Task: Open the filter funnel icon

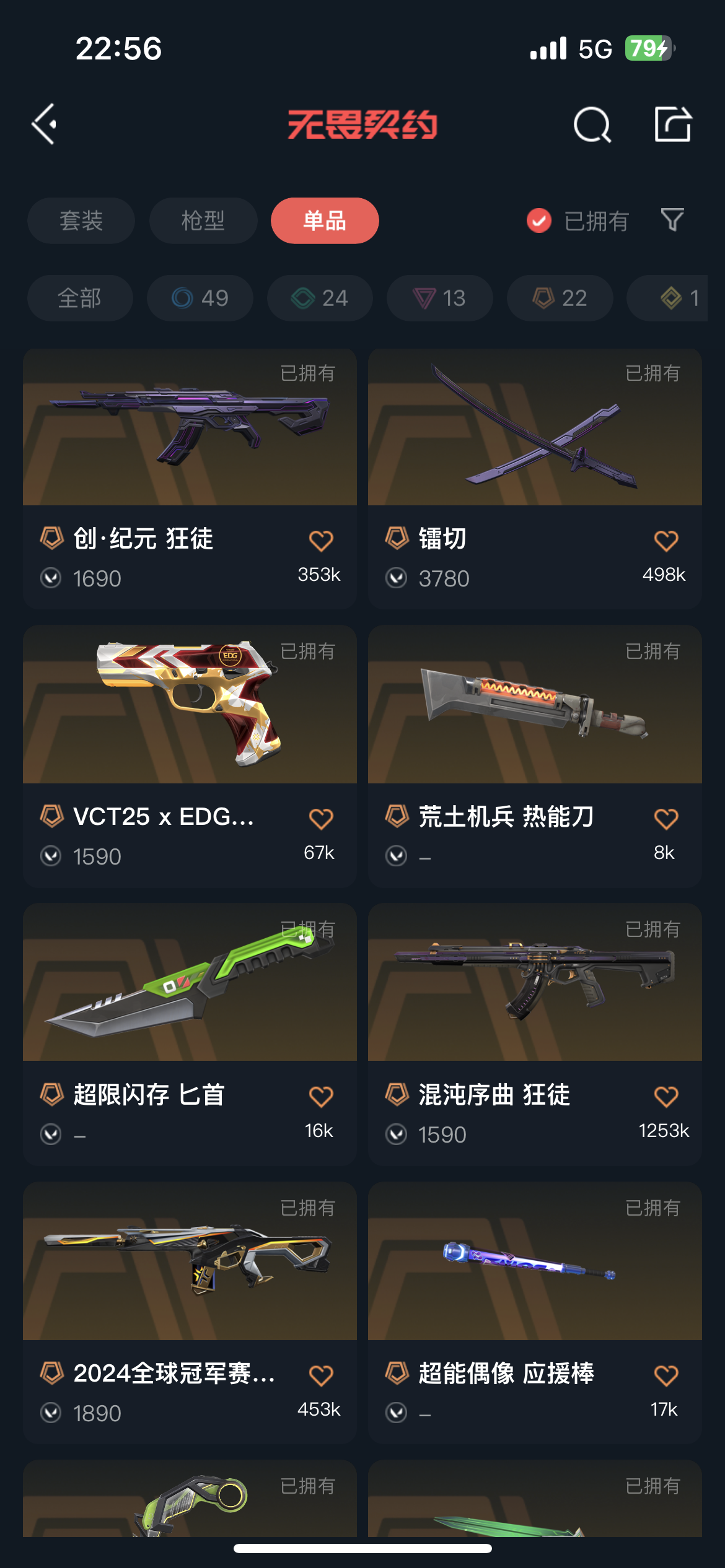Action: [x=672, y=220]
